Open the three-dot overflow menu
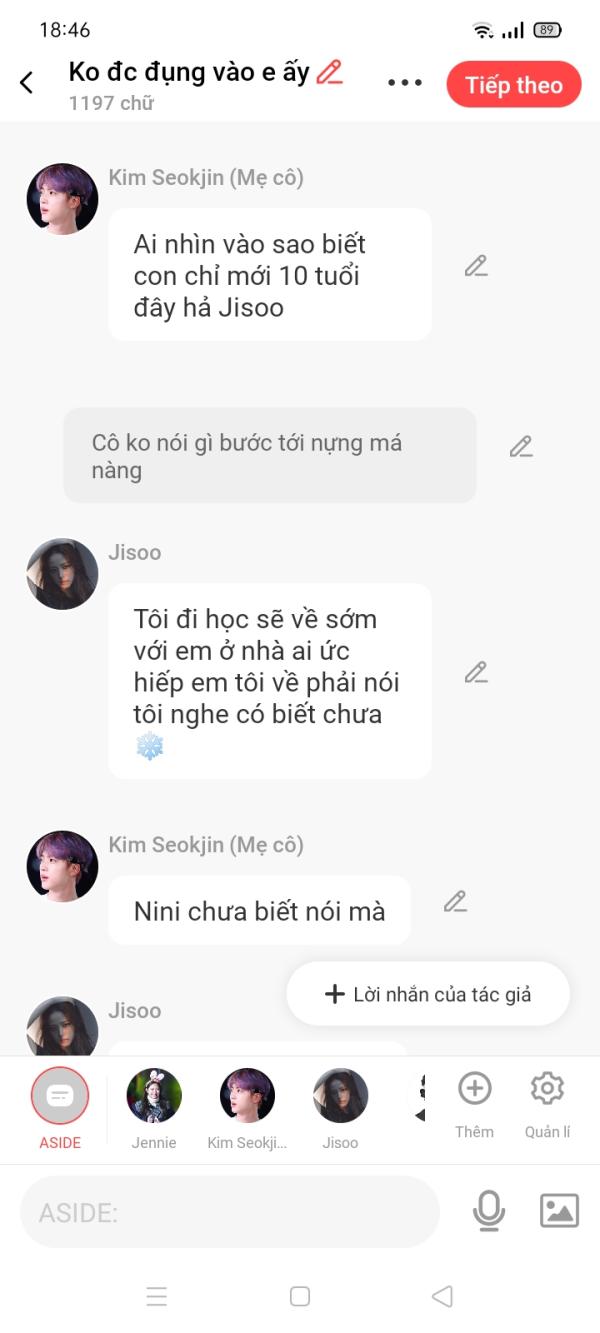The image size is (600, 1333). [x=405, y=83]
